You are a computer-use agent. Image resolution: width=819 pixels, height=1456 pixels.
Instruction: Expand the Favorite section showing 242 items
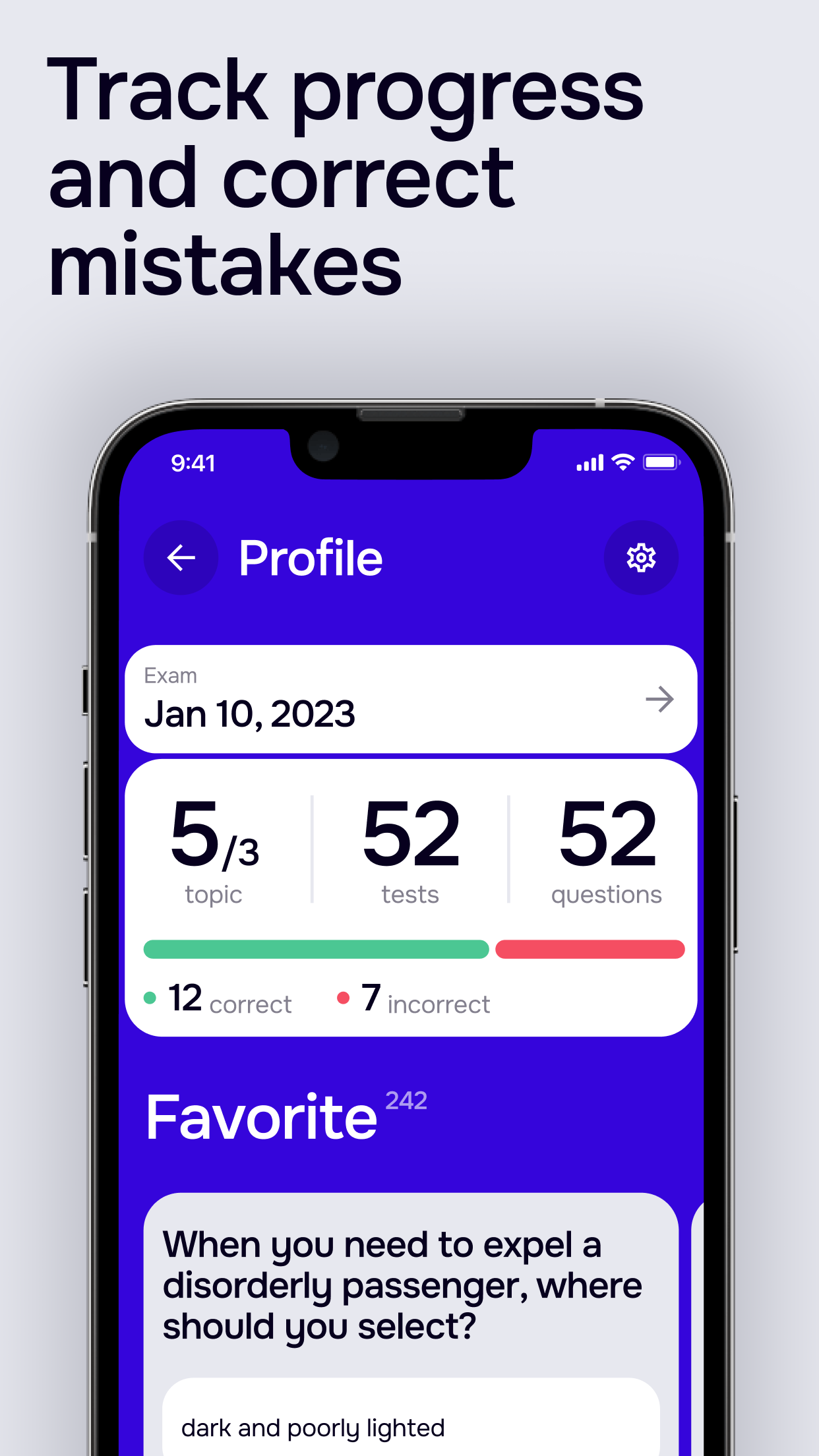click(262, 1116)
